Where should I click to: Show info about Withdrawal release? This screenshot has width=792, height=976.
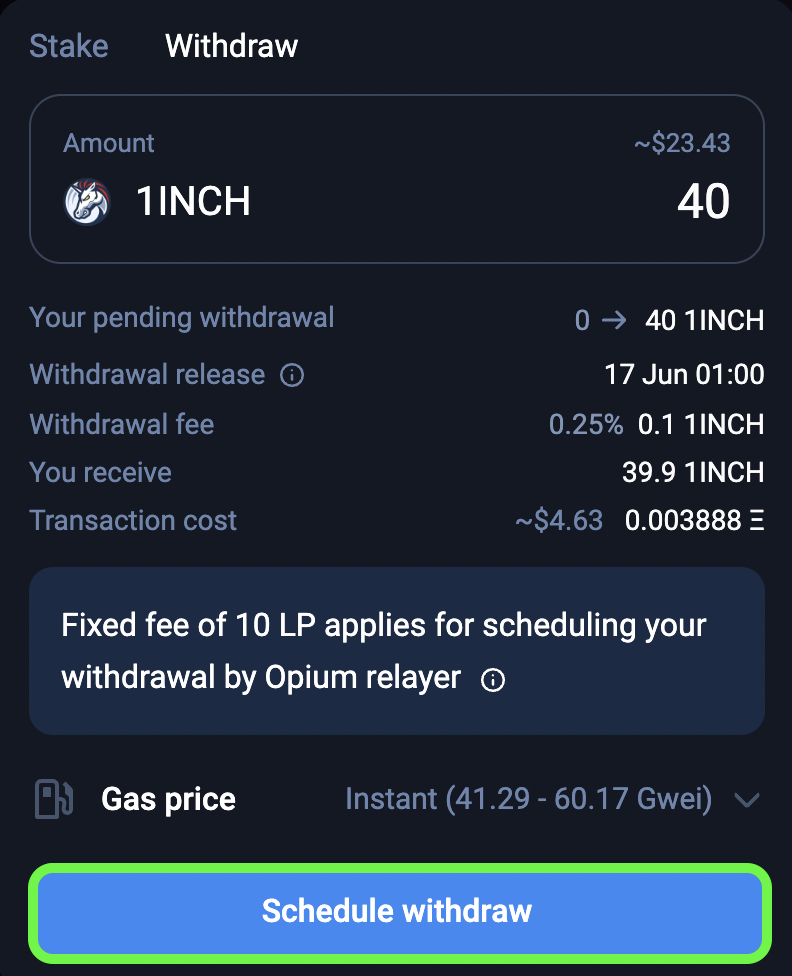pos(292,376)
